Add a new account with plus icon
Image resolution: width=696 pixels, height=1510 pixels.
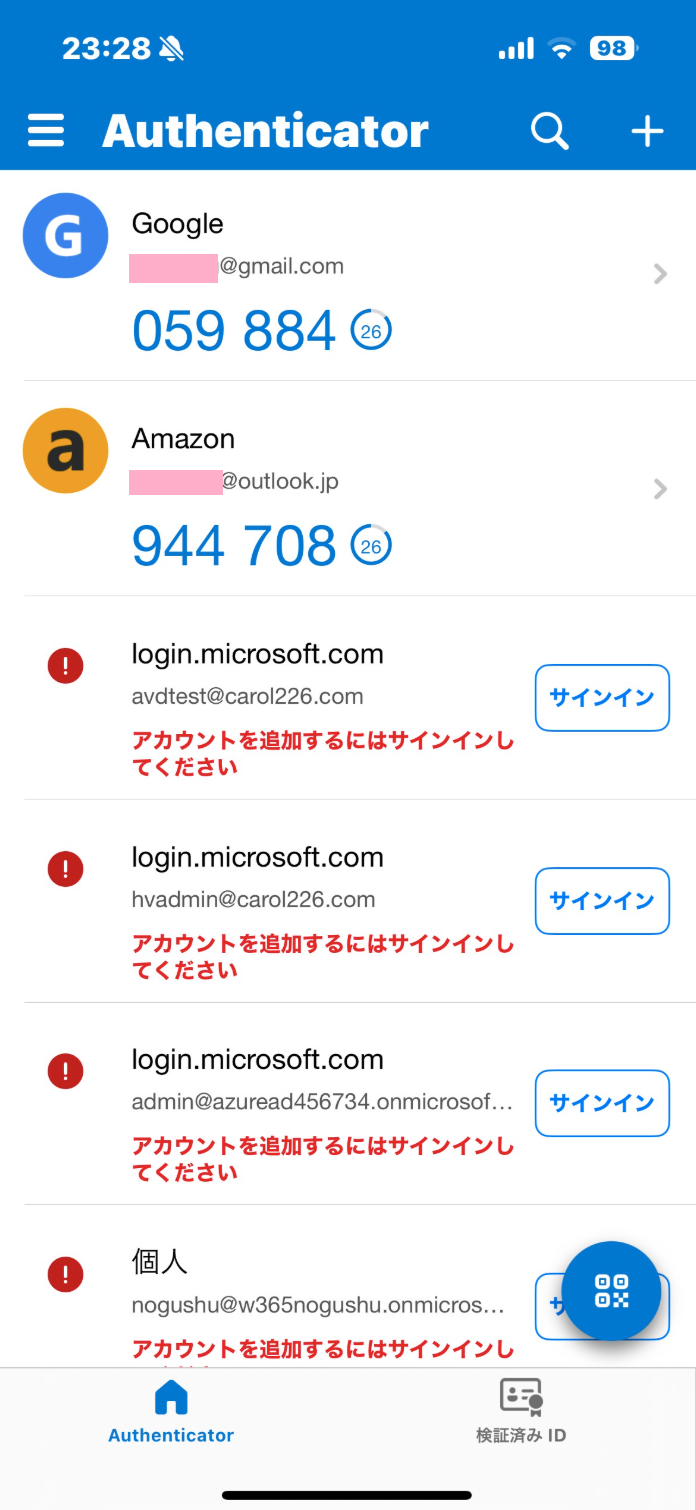point(647,131)
